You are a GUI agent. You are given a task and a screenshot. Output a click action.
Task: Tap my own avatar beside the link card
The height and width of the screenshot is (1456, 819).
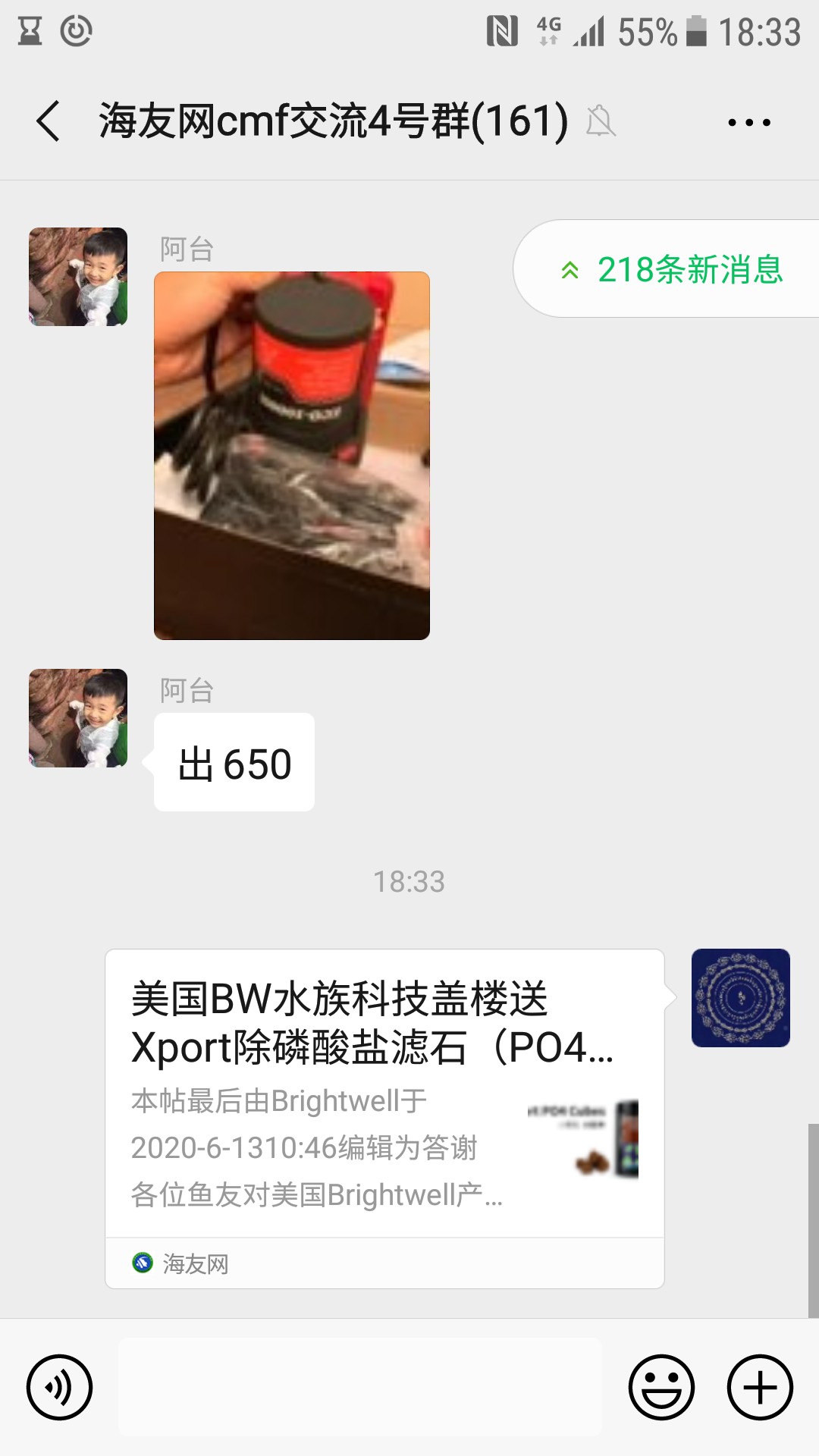[740, 998]
